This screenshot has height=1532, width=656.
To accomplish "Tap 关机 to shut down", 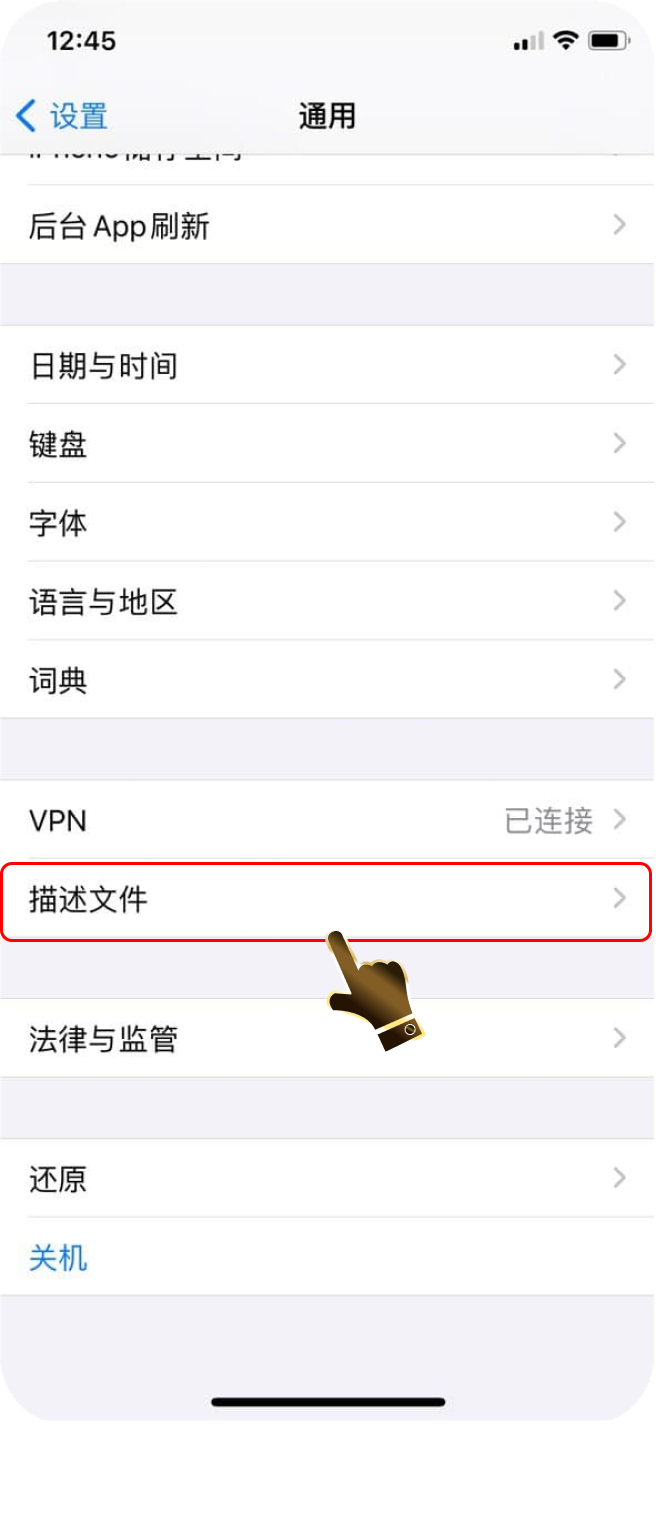I will [58, 1257].
